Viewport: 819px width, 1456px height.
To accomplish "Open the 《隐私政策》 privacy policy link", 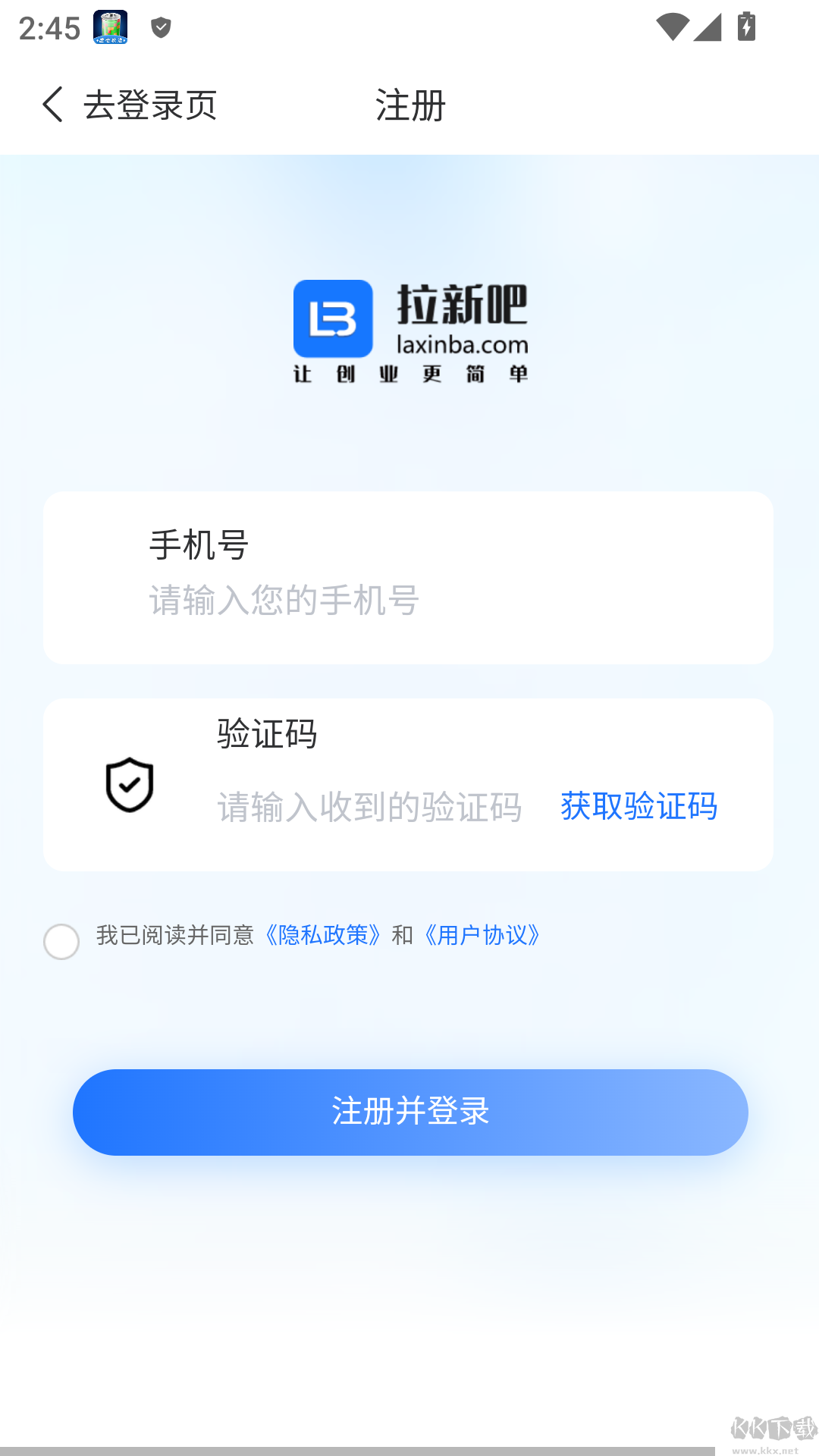I will click(322, 937).
